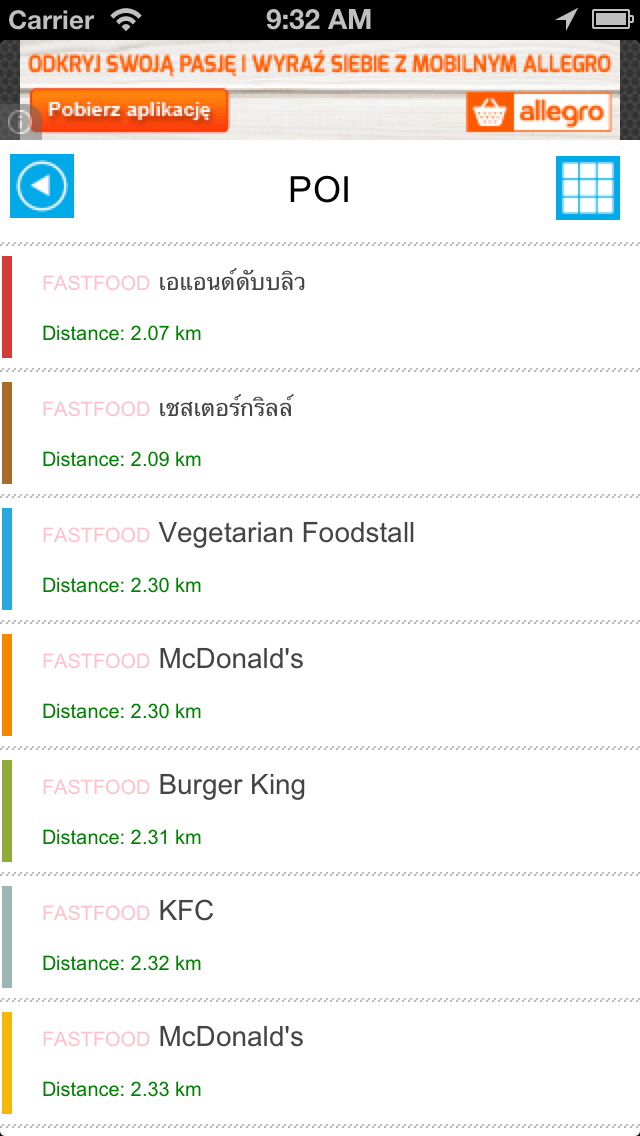640x1136 pixels.
Task: Go back using the round arrow button
Action: pos(42,186)
